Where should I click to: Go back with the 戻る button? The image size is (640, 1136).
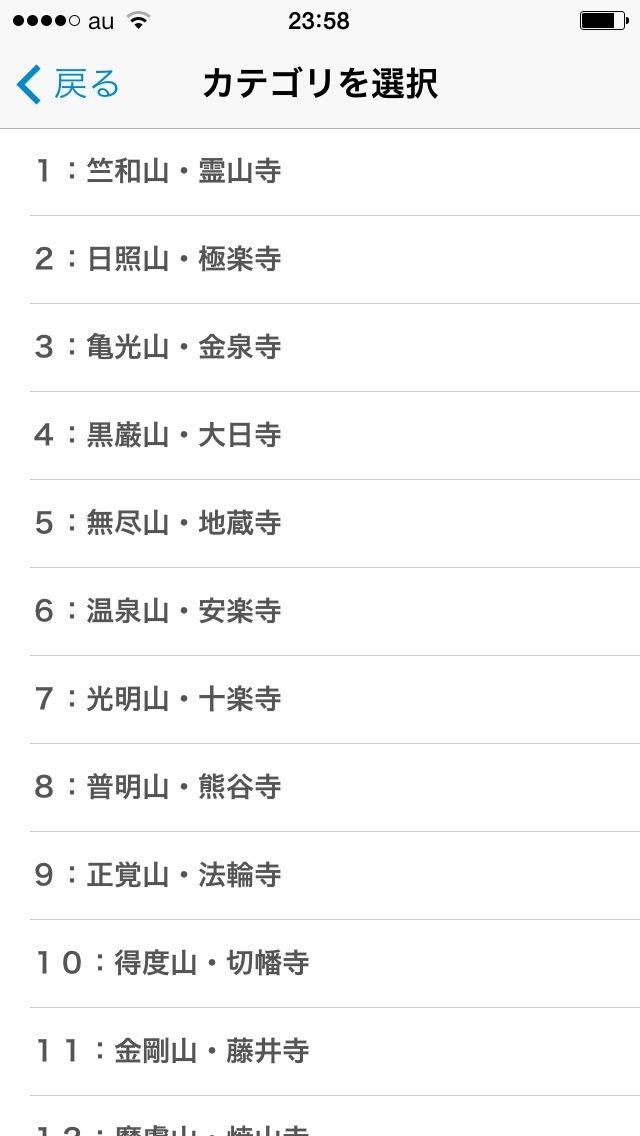pos(67,84)
